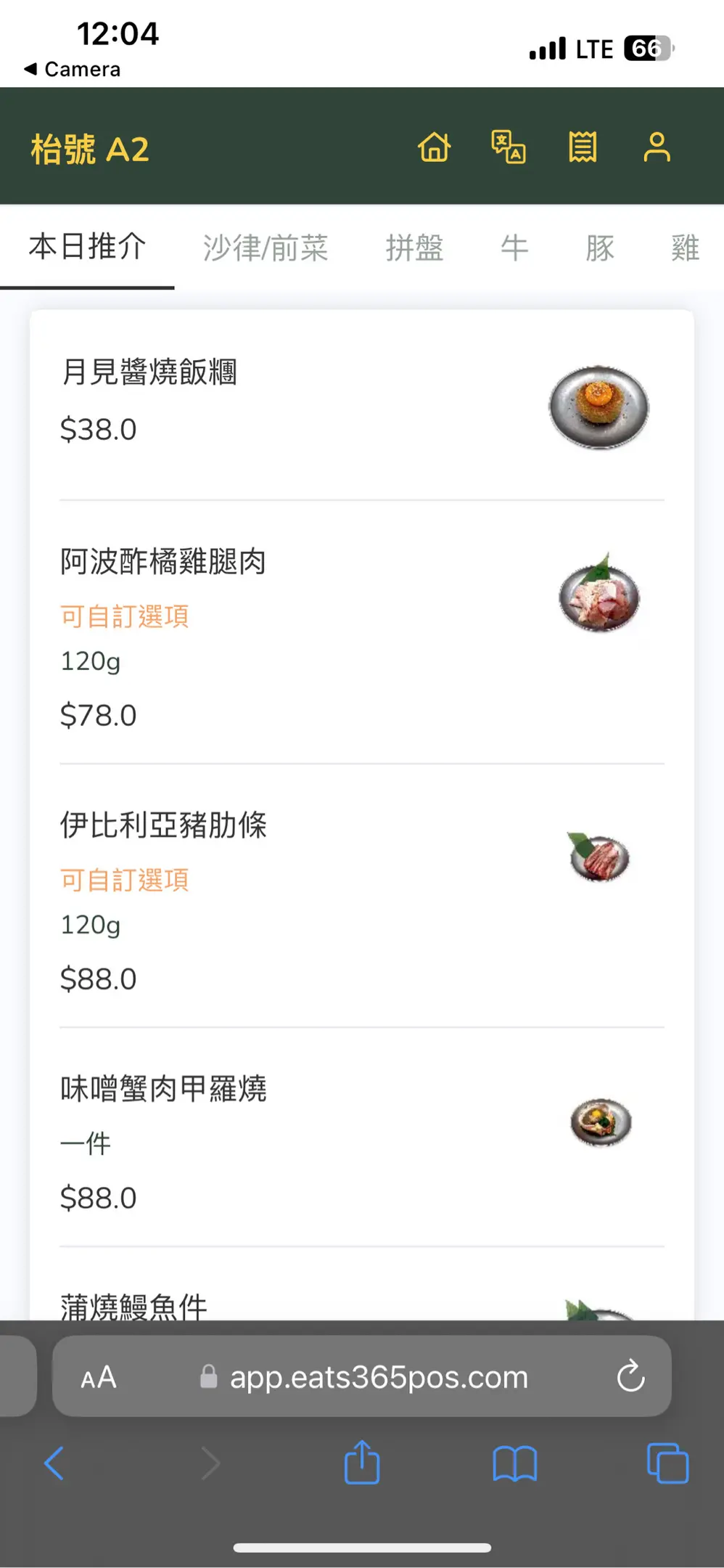Image resolution: width=724 pixels, height=1568 pixels.
Task: View the order receipt list
Action: click(583, 147)
